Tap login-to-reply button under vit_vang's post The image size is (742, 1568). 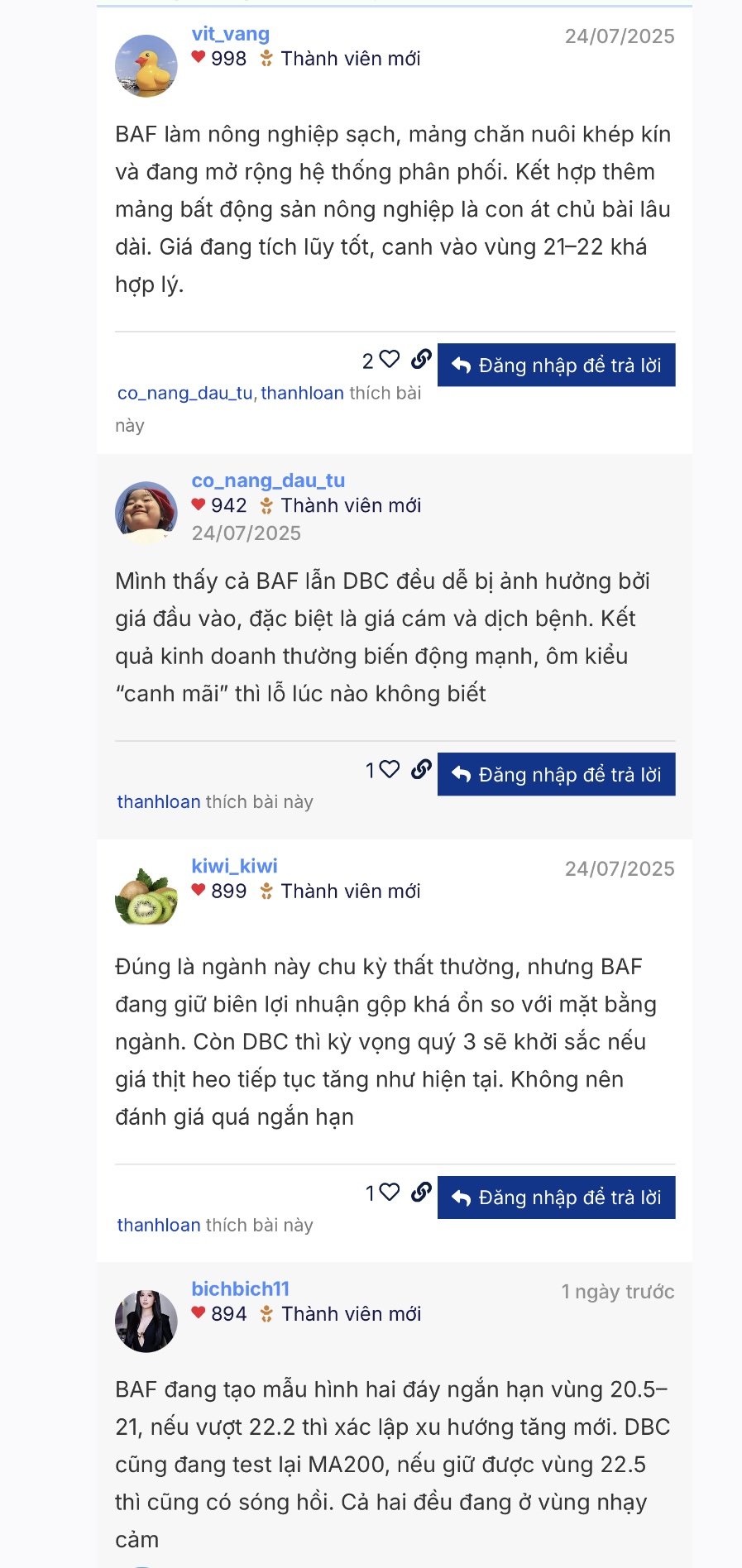click(x=556, y=365)
